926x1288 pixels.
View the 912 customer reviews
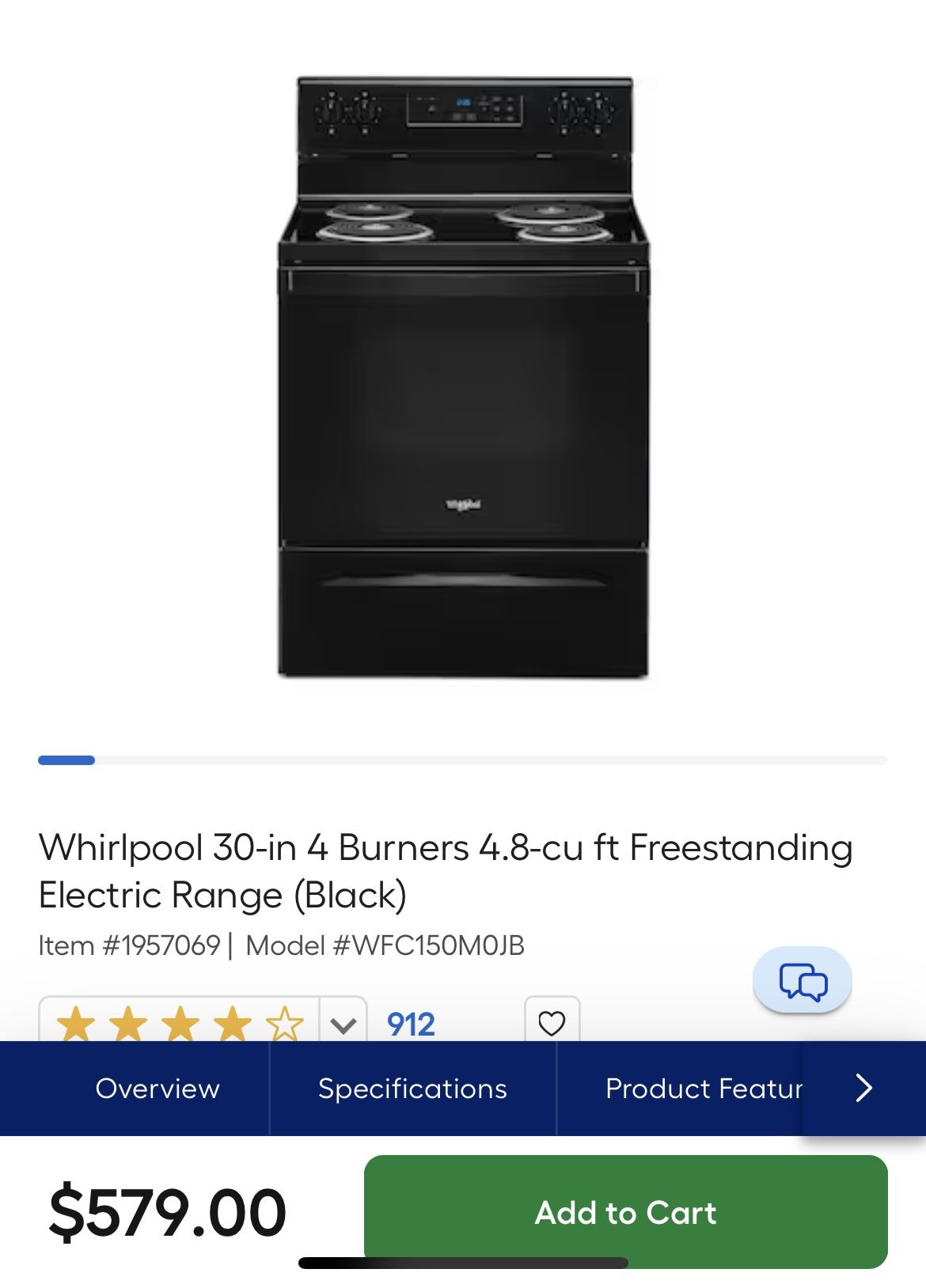click(x=411, y=1025)
